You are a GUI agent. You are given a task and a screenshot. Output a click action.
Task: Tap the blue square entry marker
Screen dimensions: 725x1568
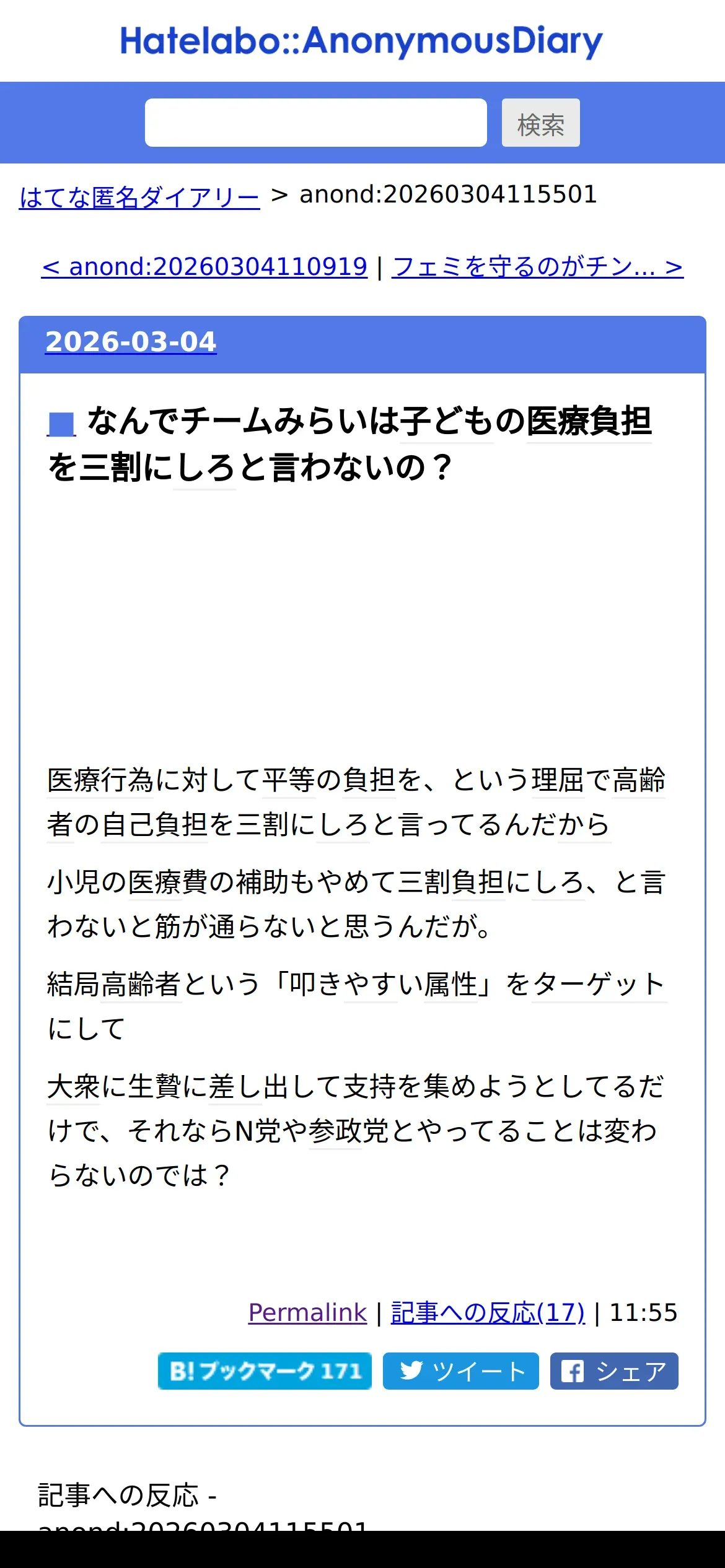pyautogui.click(x=61, y=424)
